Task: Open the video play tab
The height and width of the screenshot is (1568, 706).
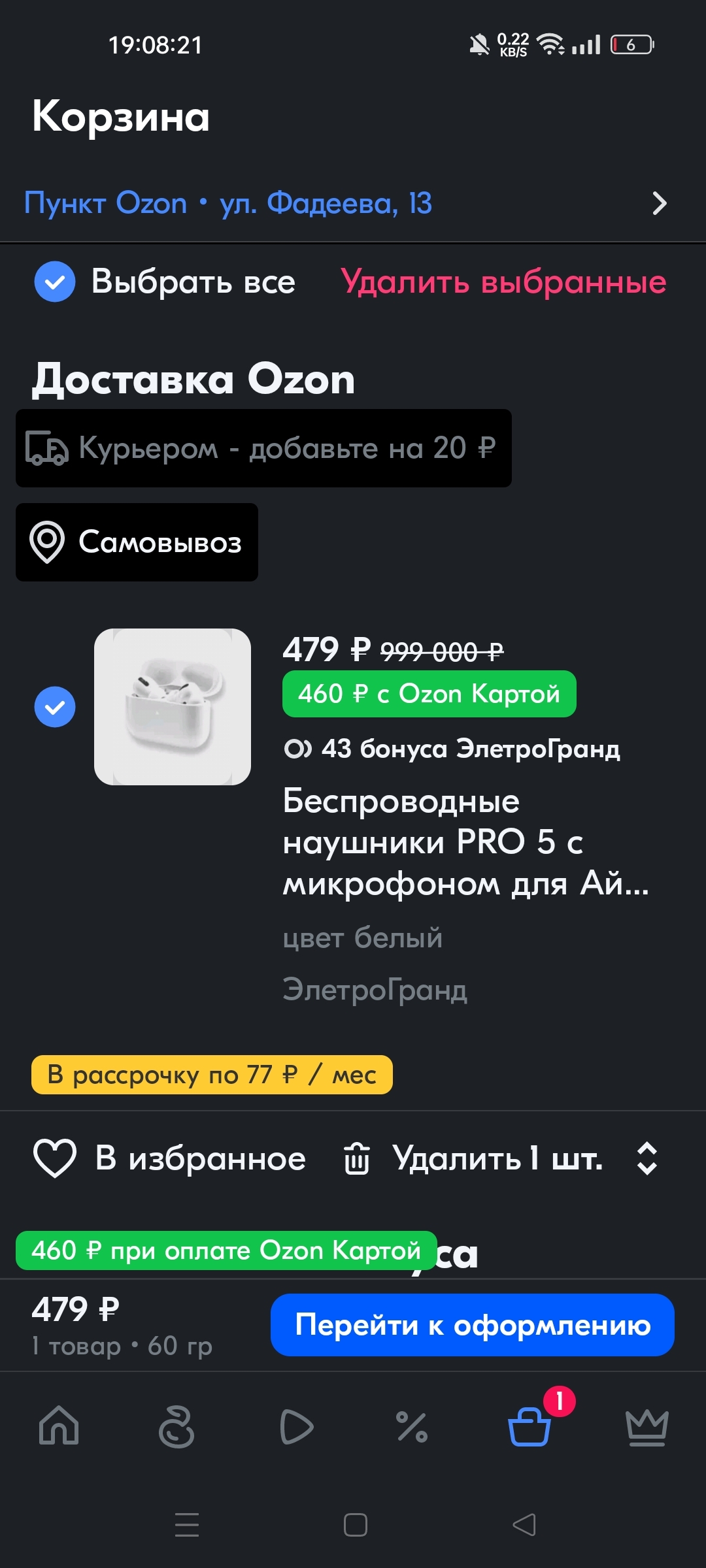Action: pyautogui.click(x=295, y=1426)
